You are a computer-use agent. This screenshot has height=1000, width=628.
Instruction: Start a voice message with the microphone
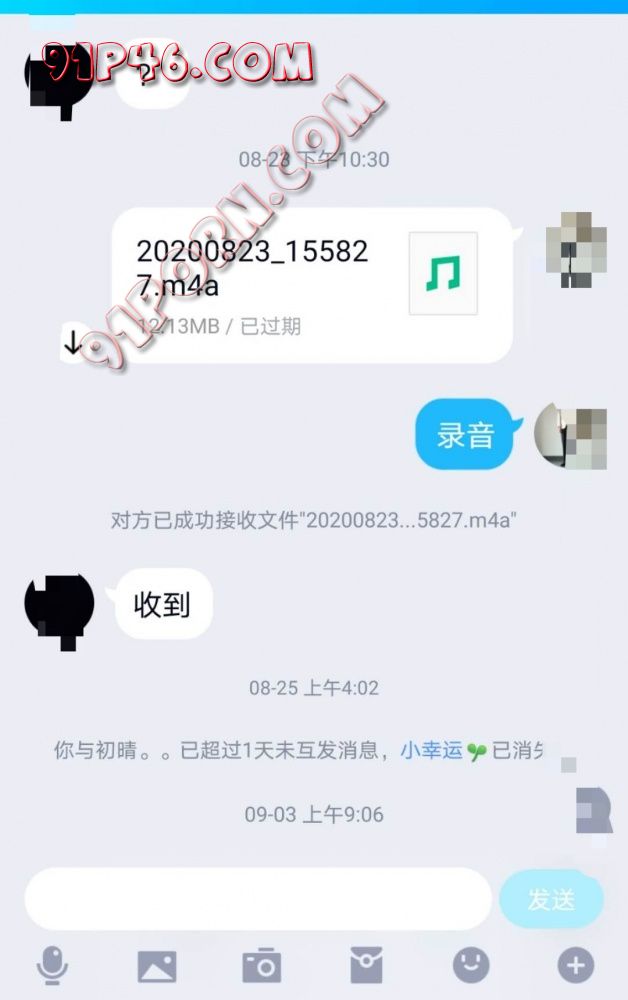[52, 966]
